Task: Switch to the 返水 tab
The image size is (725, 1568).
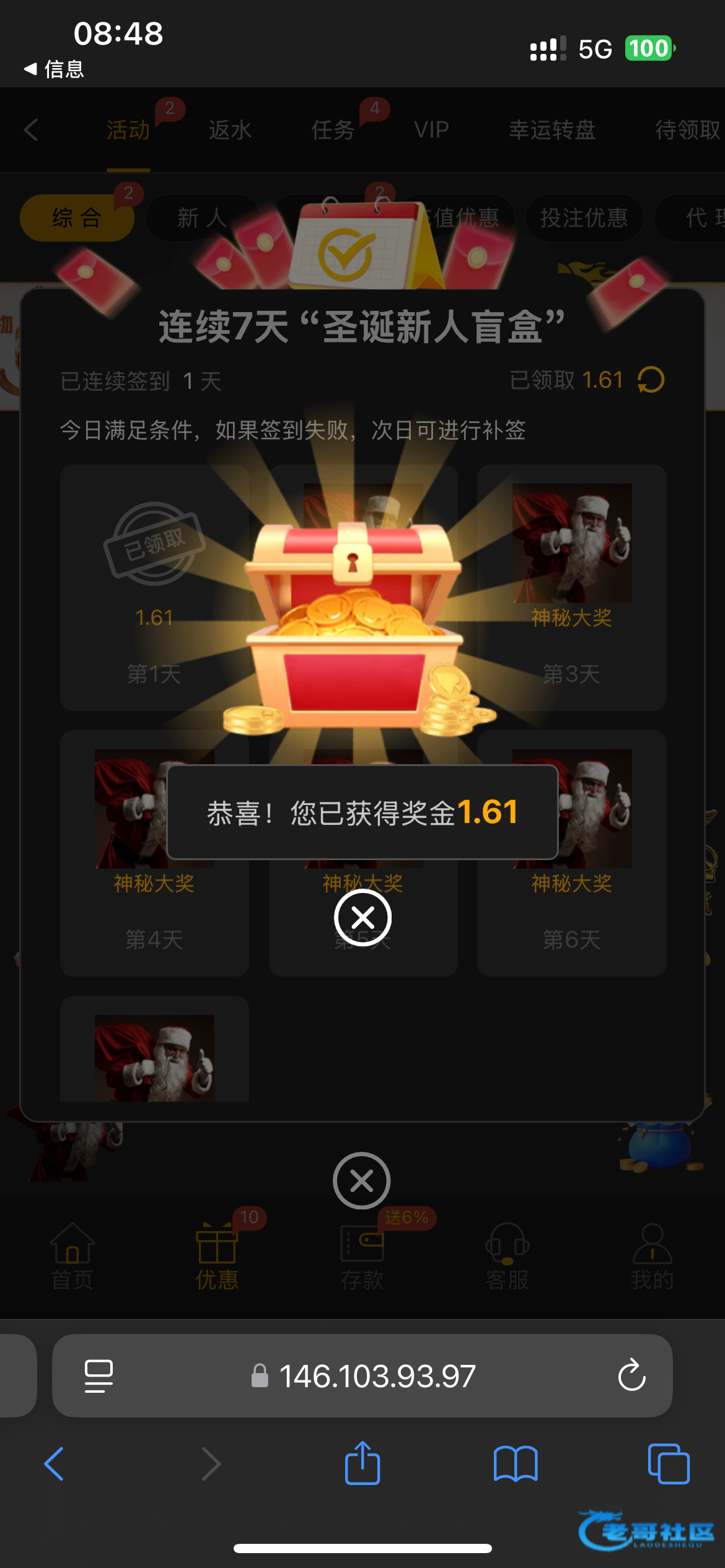Action: coord(230,130)
